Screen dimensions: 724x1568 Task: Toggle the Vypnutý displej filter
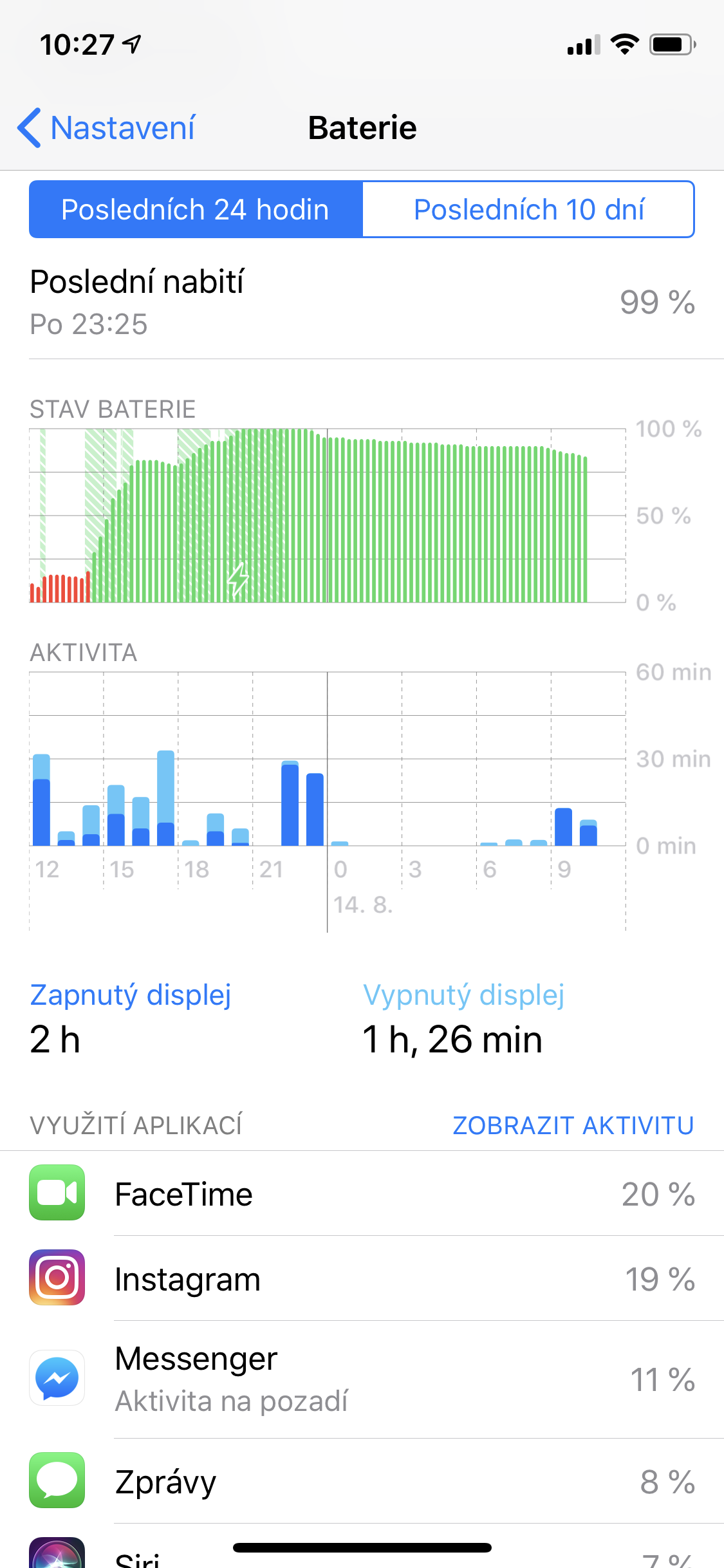(465, 994)
